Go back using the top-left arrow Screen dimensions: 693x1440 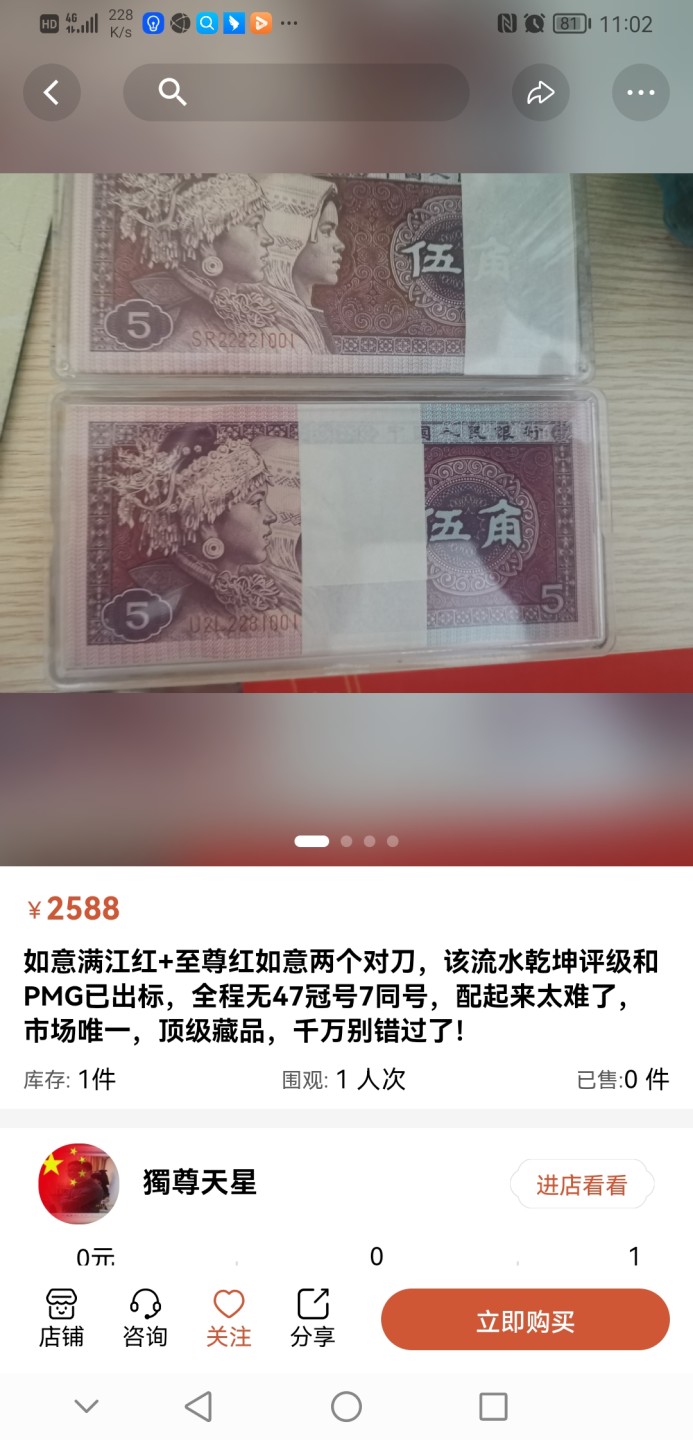coord(52,93)
